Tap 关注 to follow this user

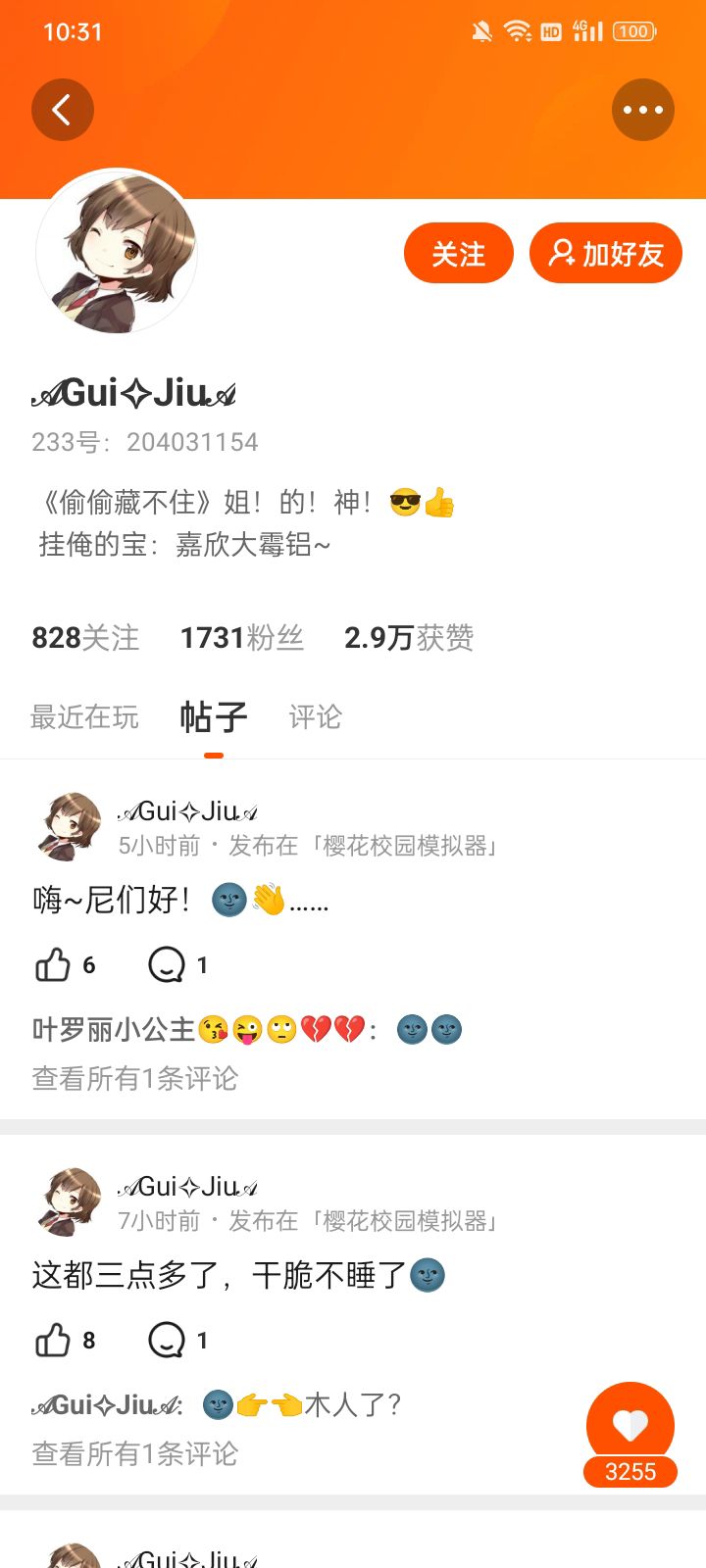point(459,253)
